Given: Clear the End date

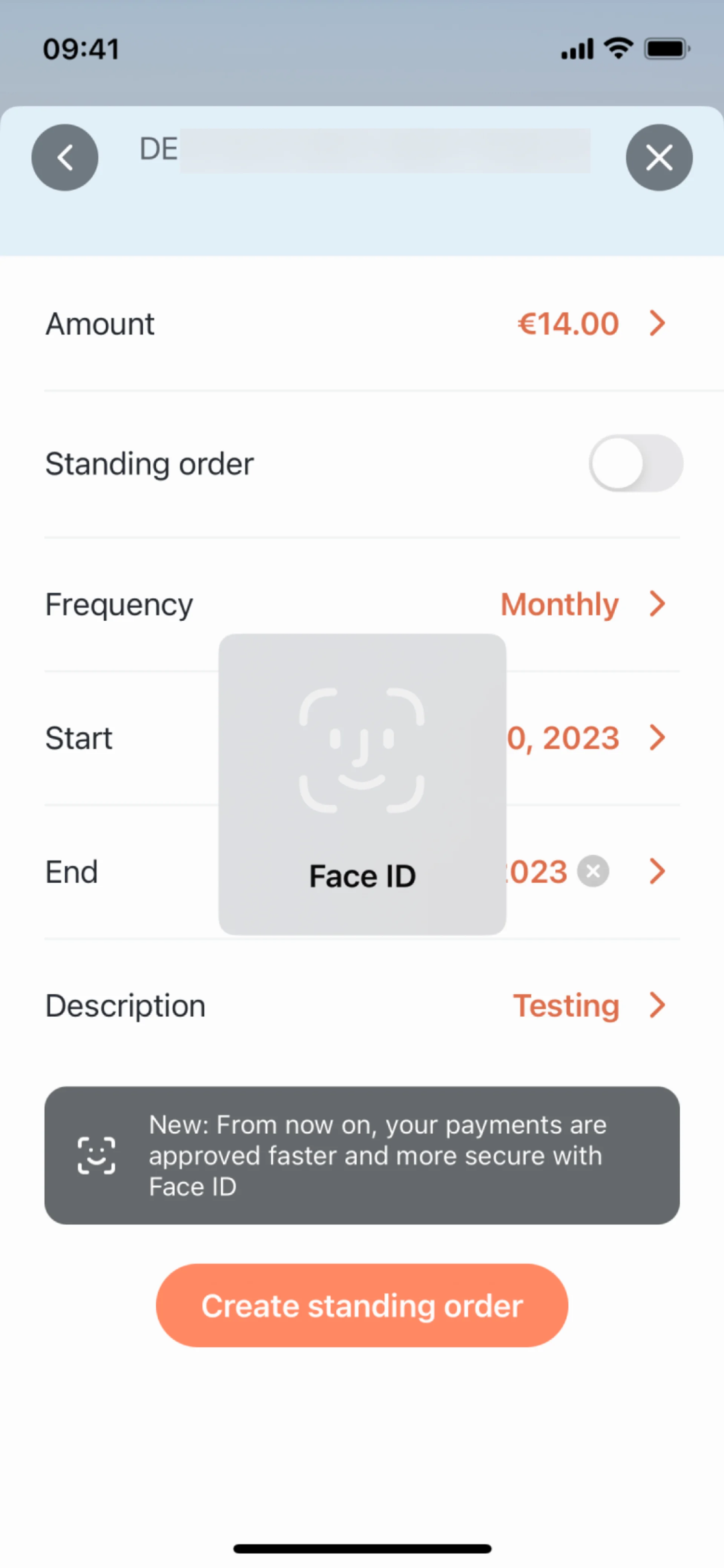Looking at the screenshot, I should pyautogui.click(x=593, y=871).
